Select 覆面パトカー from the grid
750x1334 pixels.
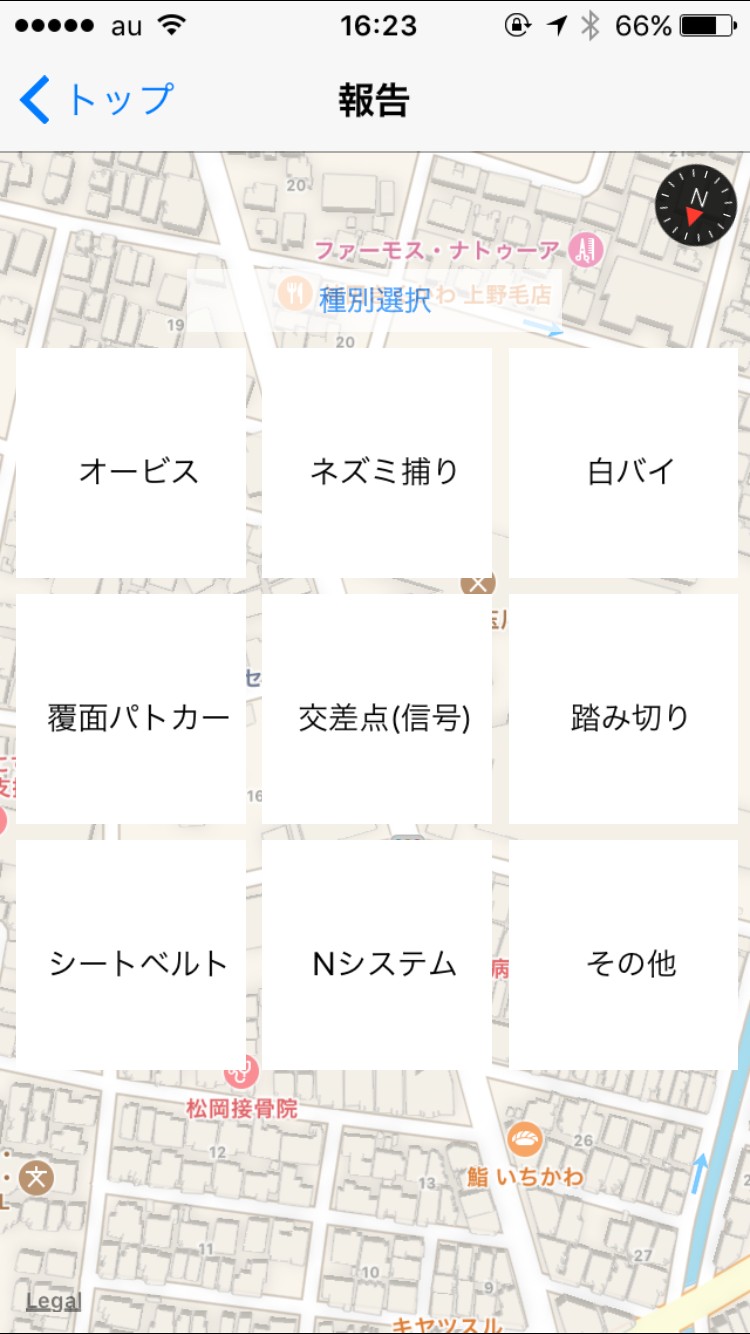tap(131, 709)
